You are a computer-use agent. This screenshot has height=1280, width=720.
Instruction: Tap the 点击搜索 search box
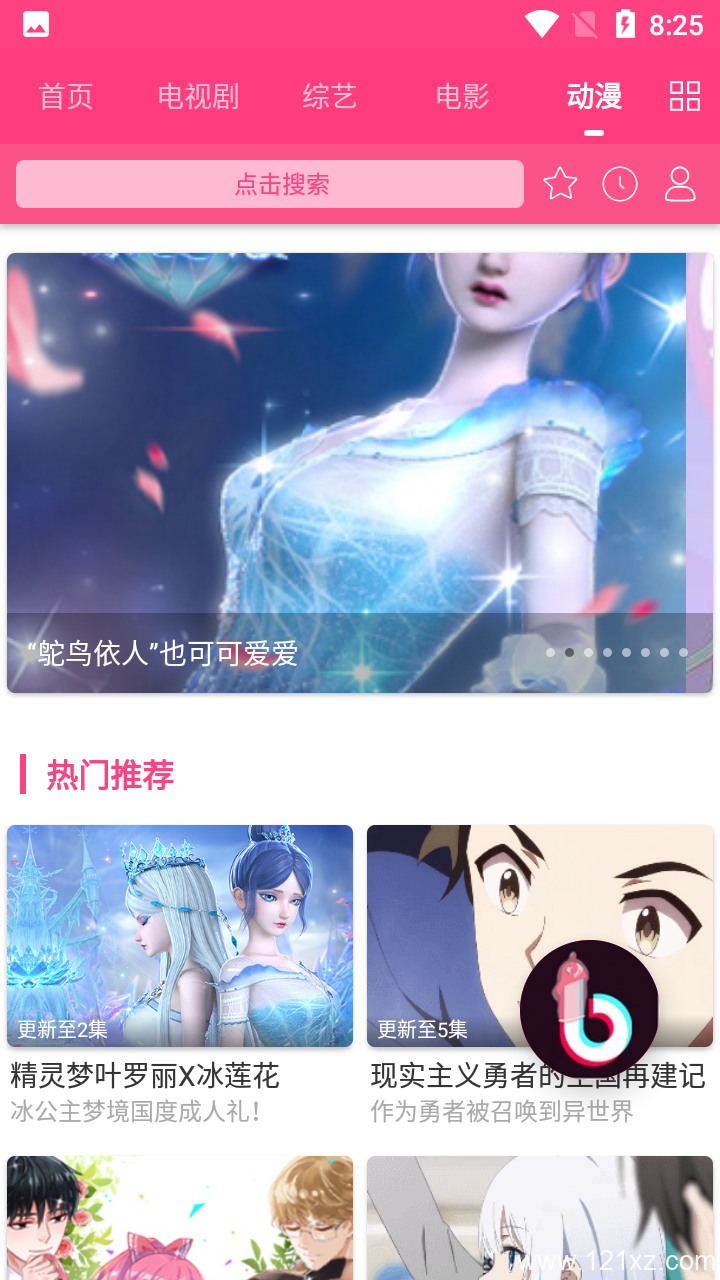[270, 184]
